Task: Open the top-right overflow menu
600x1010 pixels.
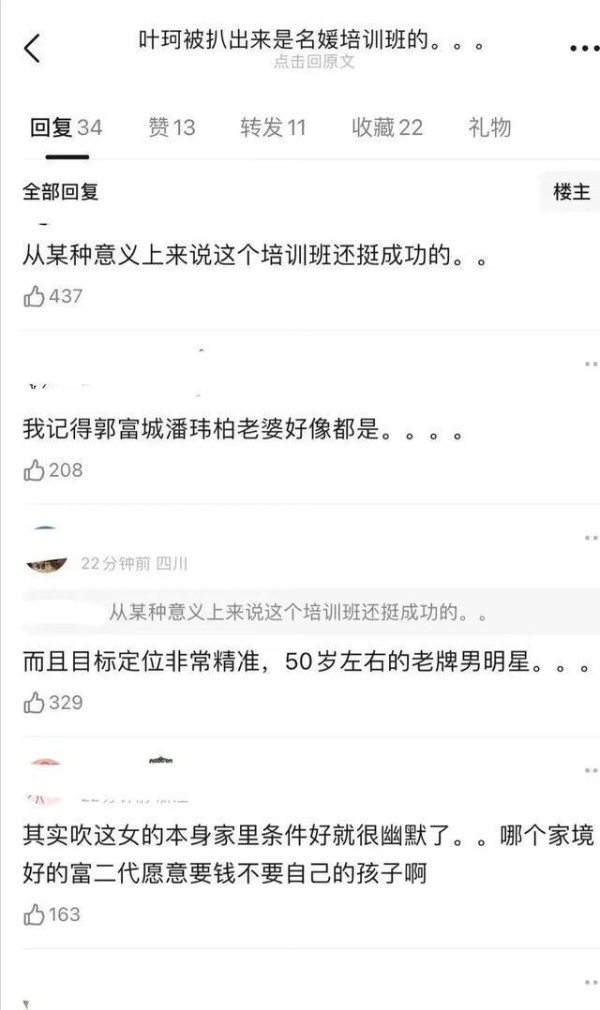Action: (584, 48)
